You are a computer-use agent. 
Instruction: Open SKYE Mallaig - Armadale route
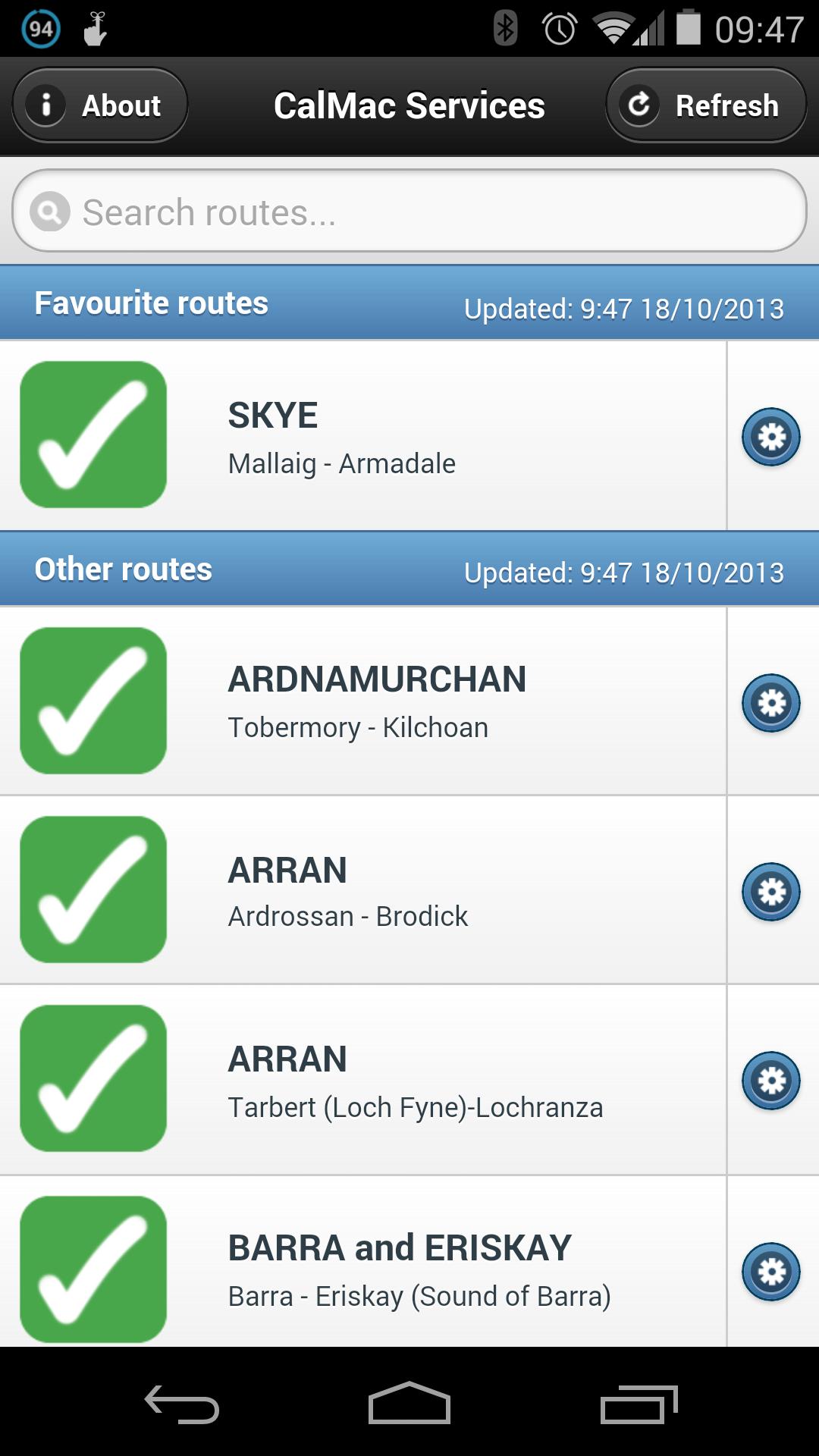(x=362, y=436)
